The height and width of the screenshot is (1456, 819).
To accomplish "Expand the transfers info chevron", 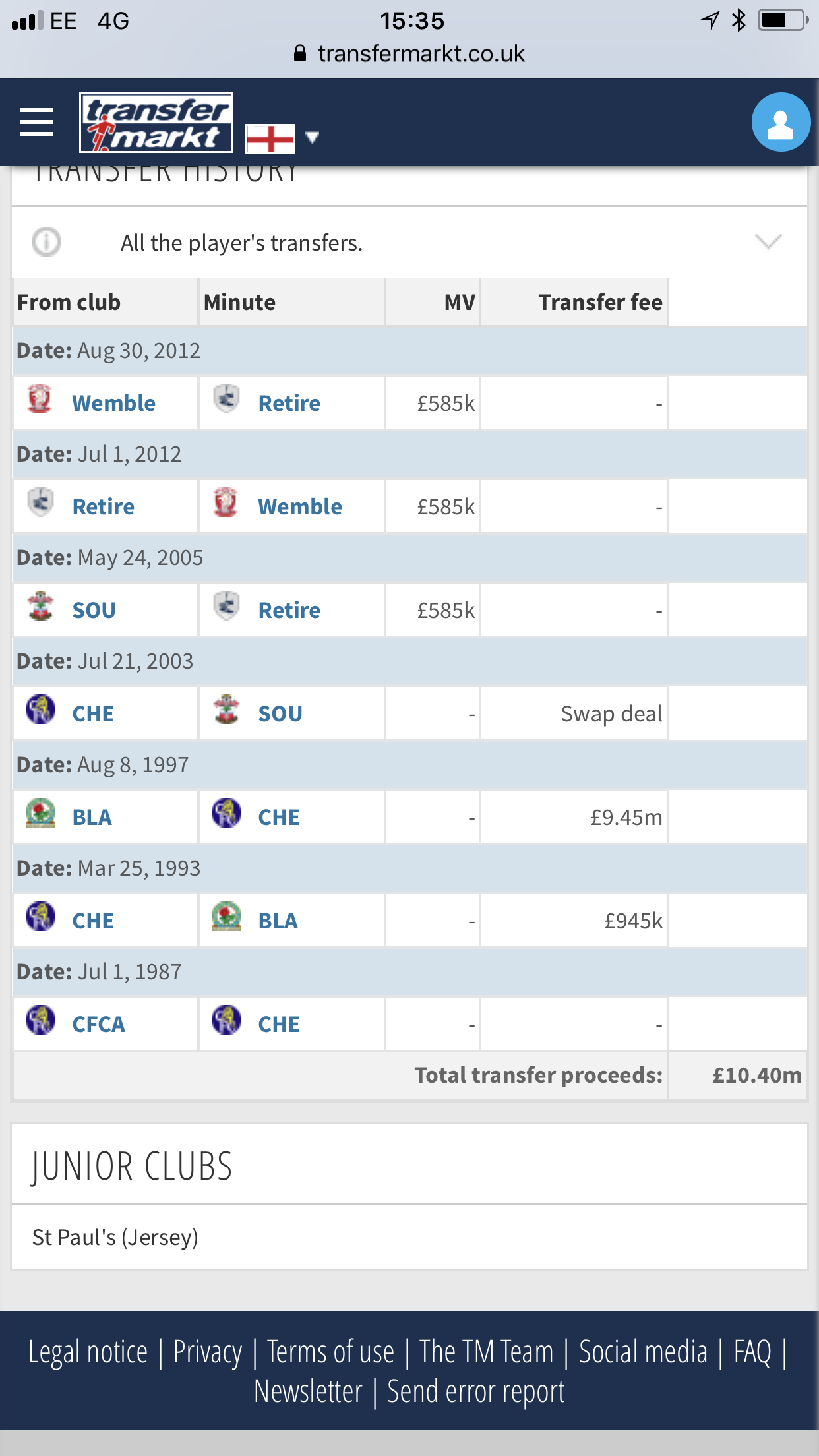I will tap(768, 241).
